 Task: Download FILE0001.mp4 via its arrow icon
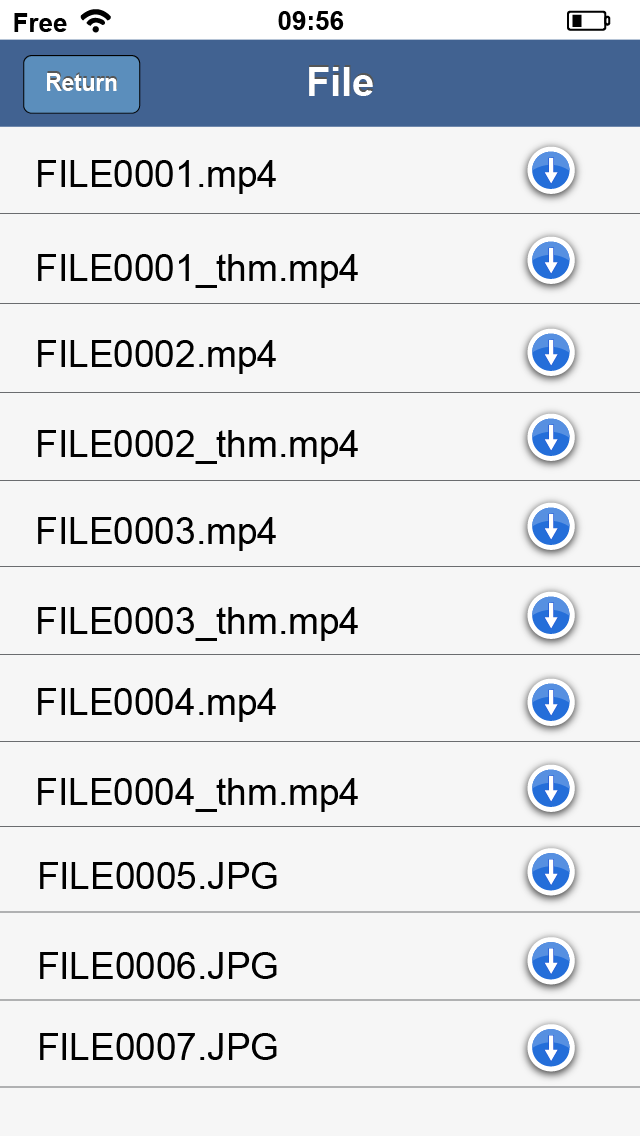[550, 171]
